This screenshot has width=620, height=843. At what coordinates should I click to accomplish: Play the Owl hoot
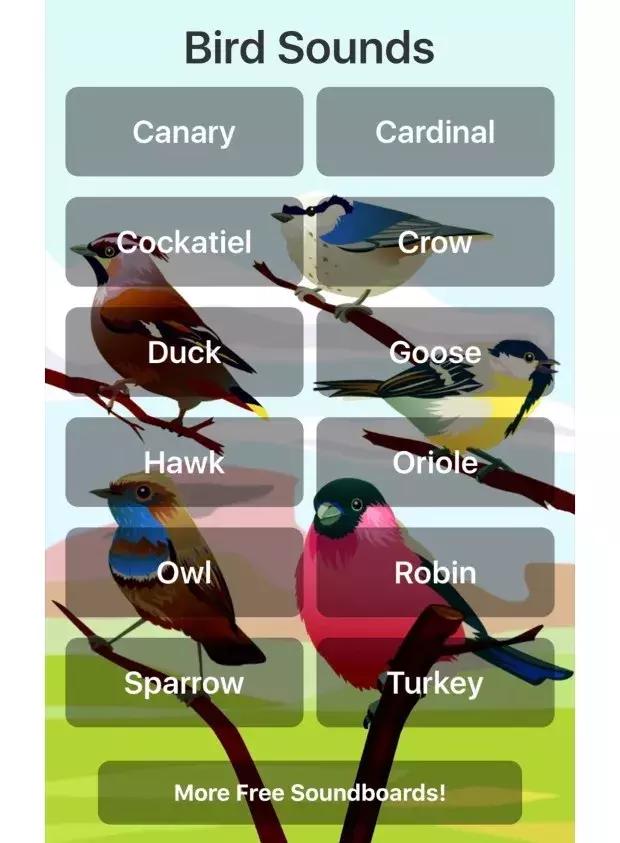[184, 572]
